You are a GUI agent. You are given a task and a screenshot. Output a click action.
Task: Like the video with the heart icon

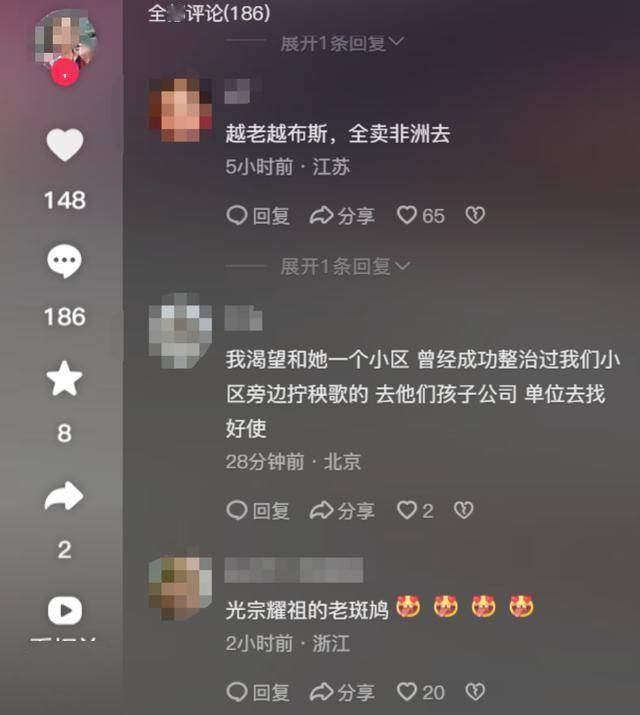(65, 146)
